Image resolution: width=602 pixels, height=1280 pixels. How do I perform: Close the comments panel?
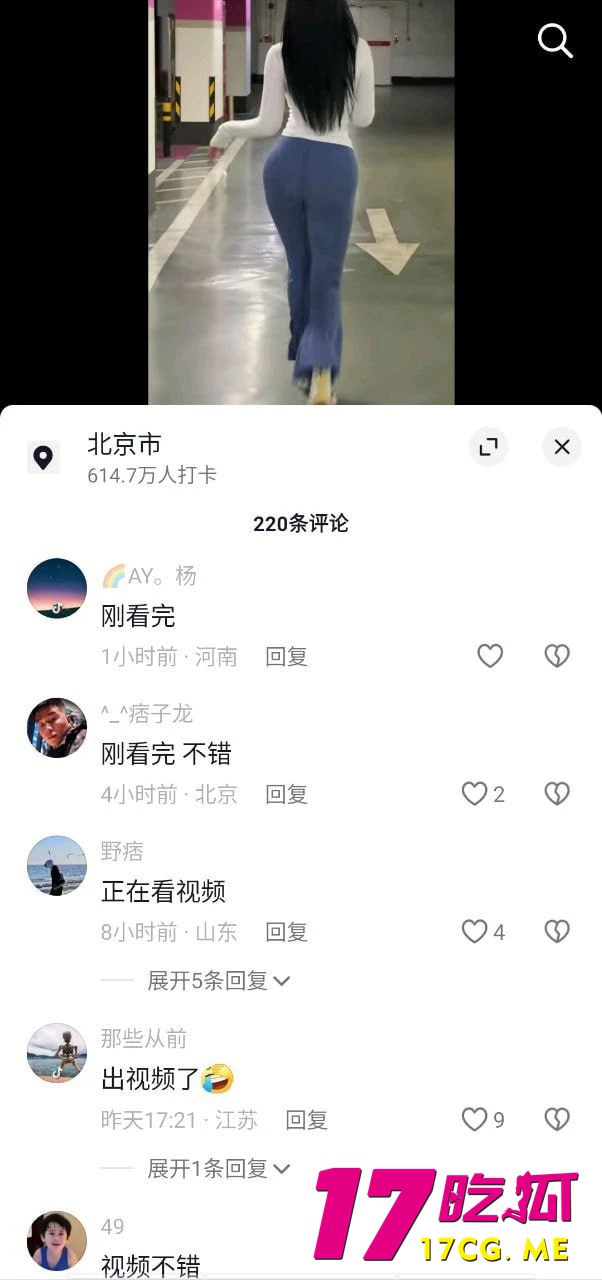click(562, 447)
